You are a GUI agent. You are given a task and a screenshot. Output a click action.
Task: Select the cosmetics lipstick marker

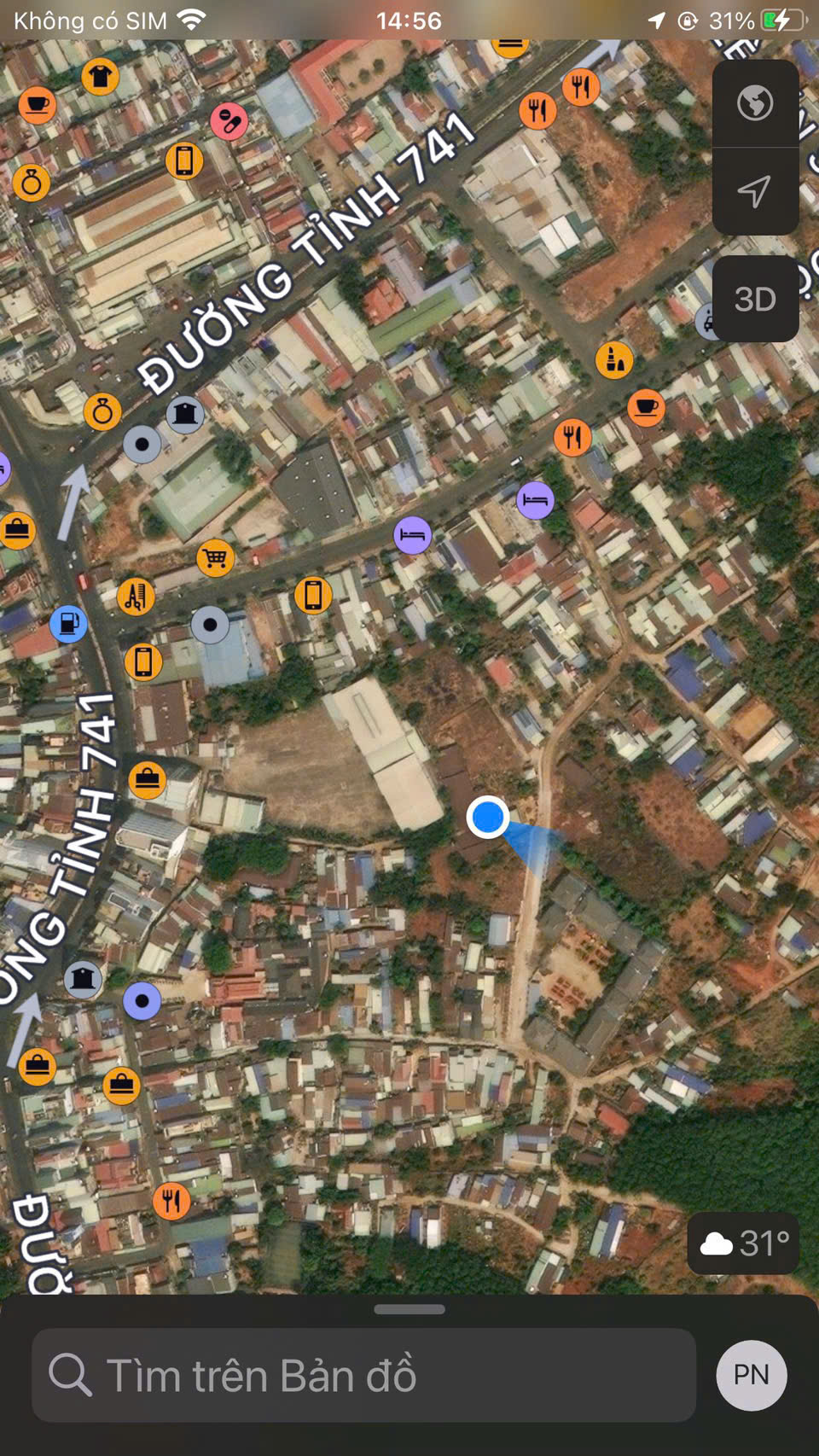tap(614, 360)
